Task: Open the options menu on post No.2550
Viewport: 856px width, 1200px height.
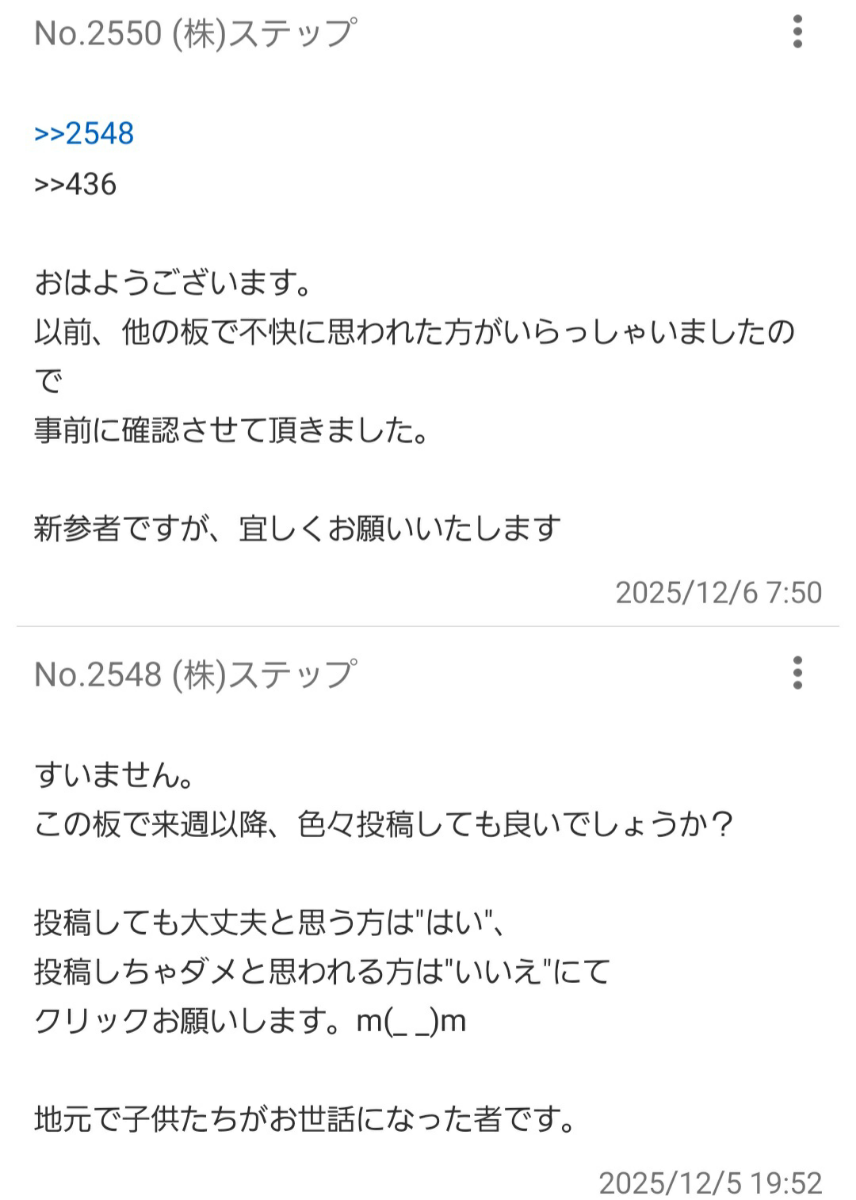Action: point(795,33)
